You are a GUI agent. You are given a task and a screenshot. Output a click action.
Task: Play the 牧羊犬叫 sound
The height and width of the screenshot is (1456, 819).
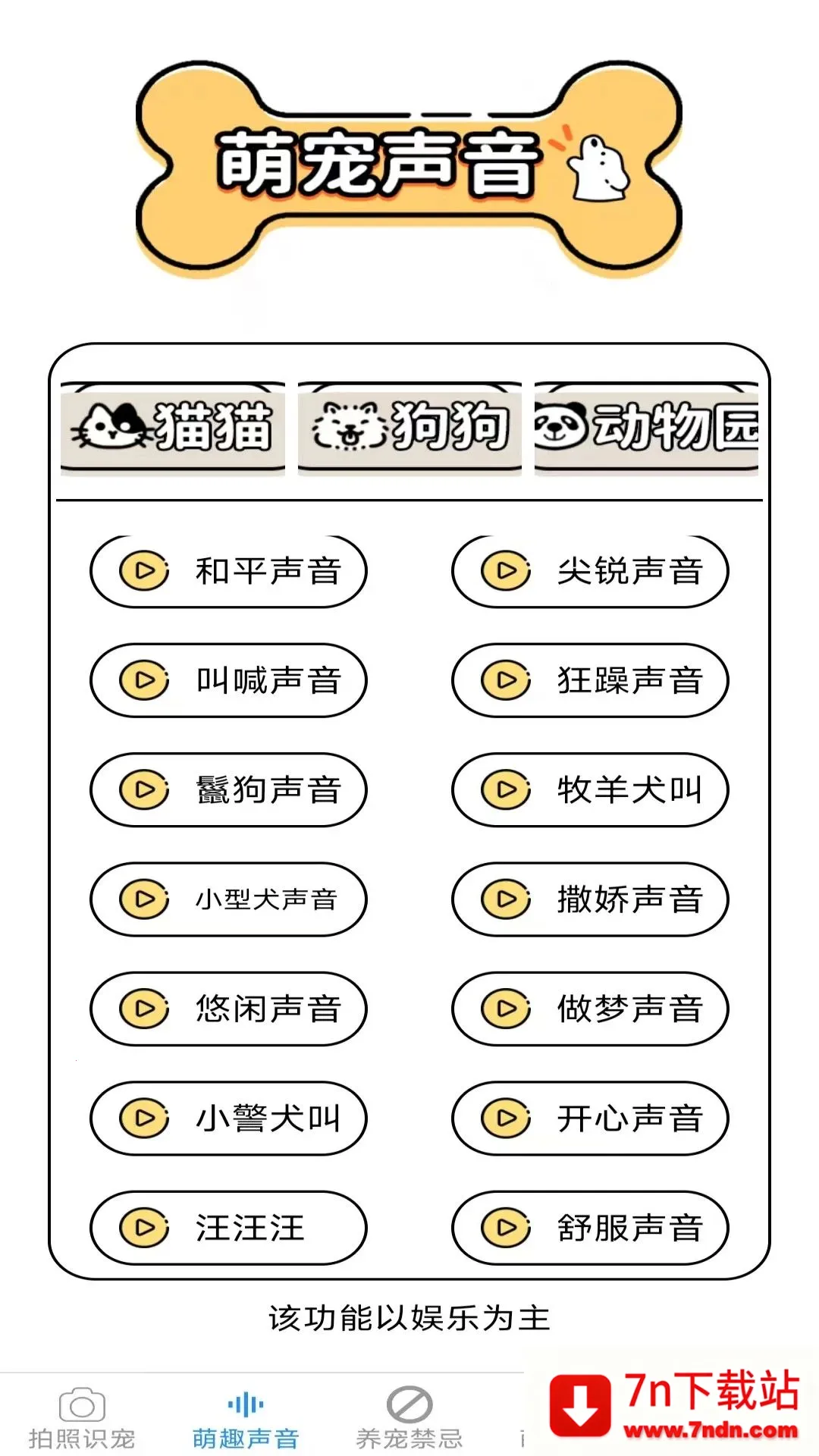(590, 789)
